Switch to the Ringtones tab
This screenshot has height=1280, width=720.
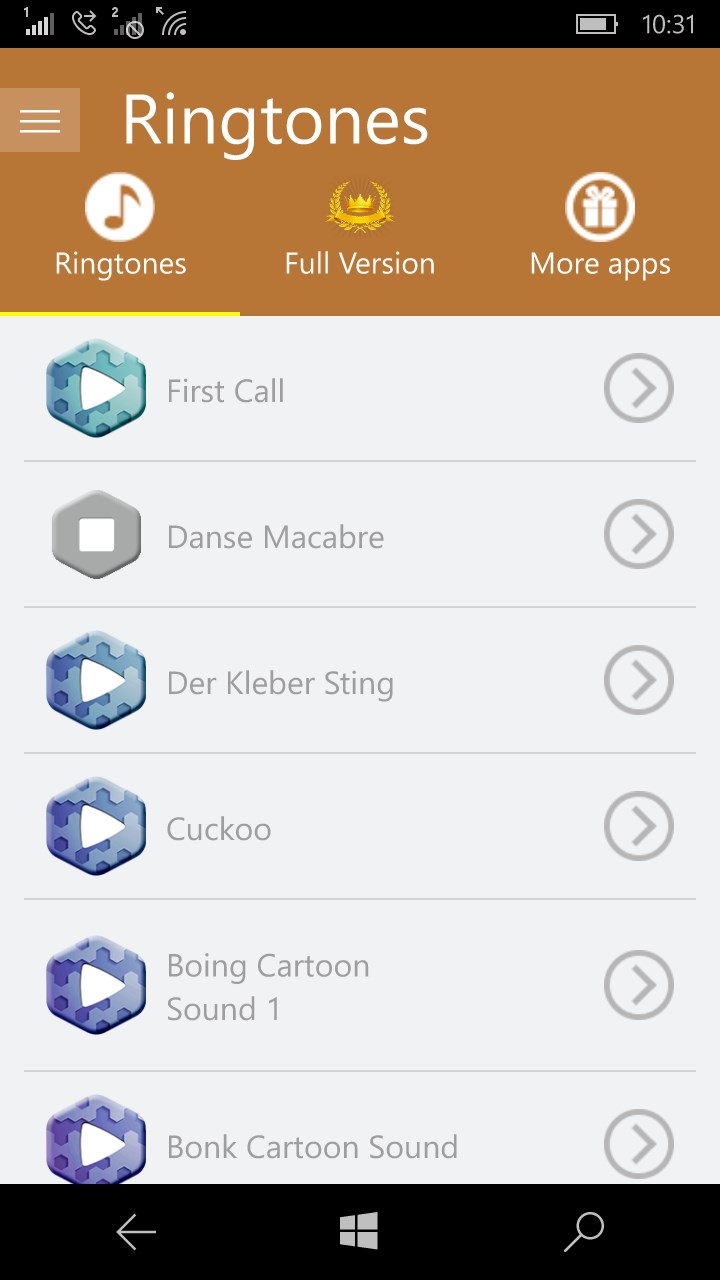tap(120, 228)
